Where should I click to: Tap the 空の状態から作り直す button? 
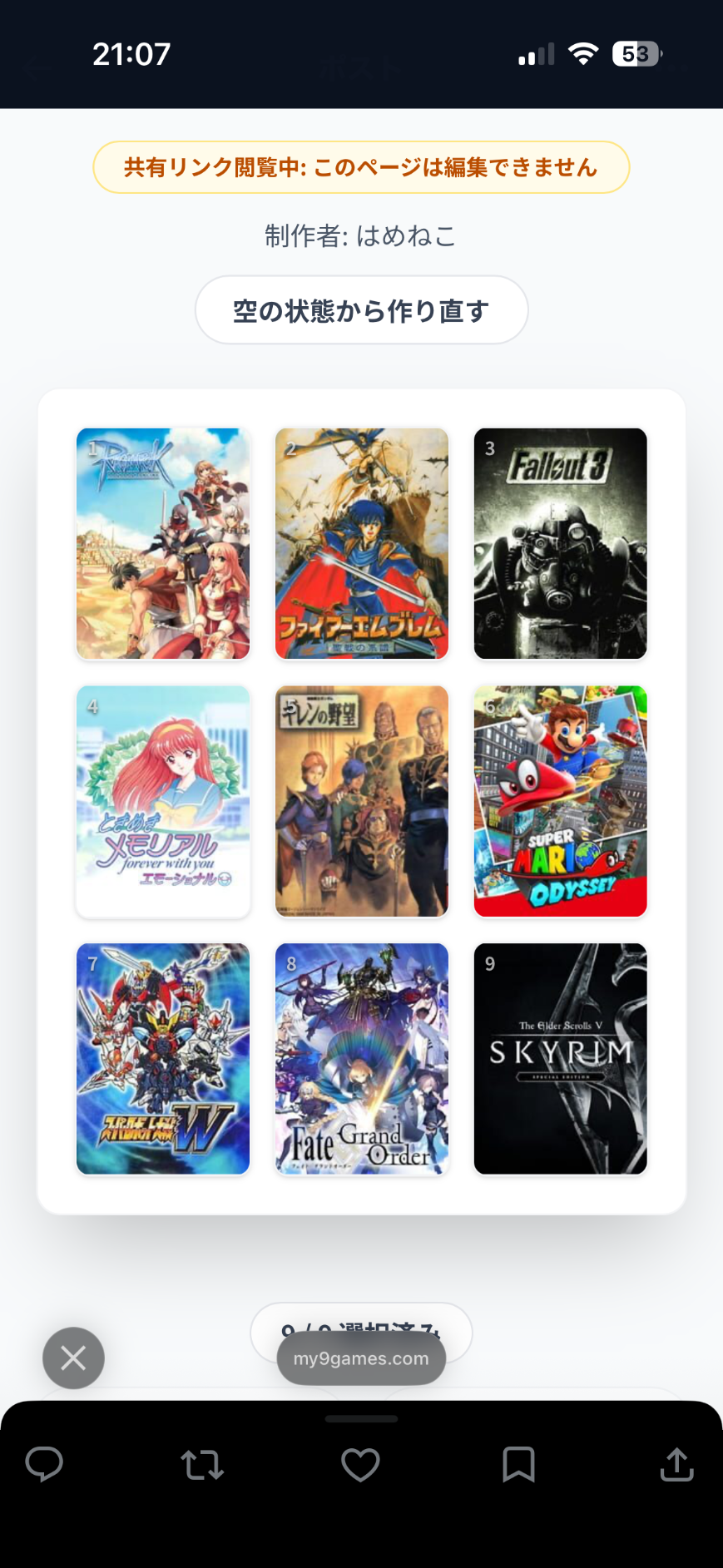[x=361, y=310]
